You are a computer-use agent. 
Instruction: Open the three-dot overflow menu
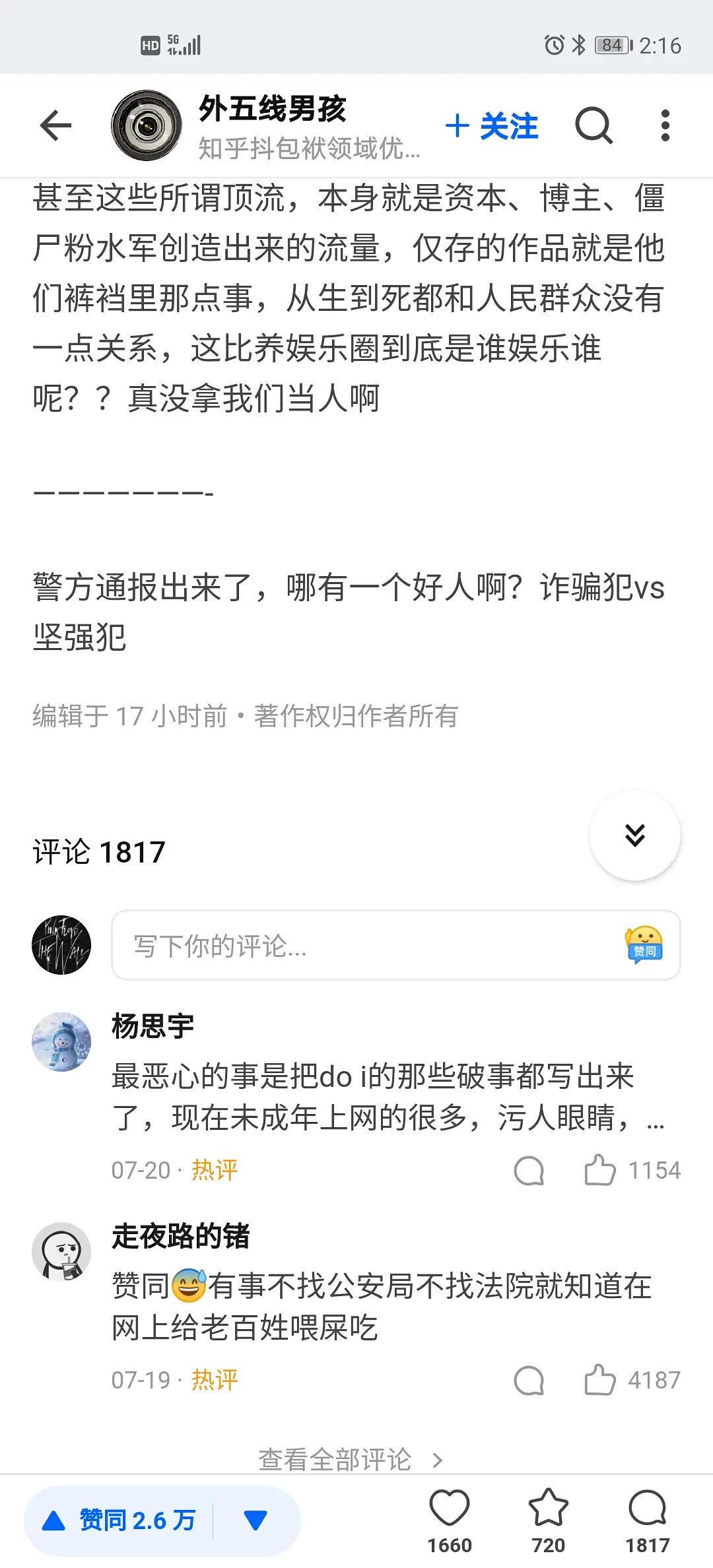point(665,125)
